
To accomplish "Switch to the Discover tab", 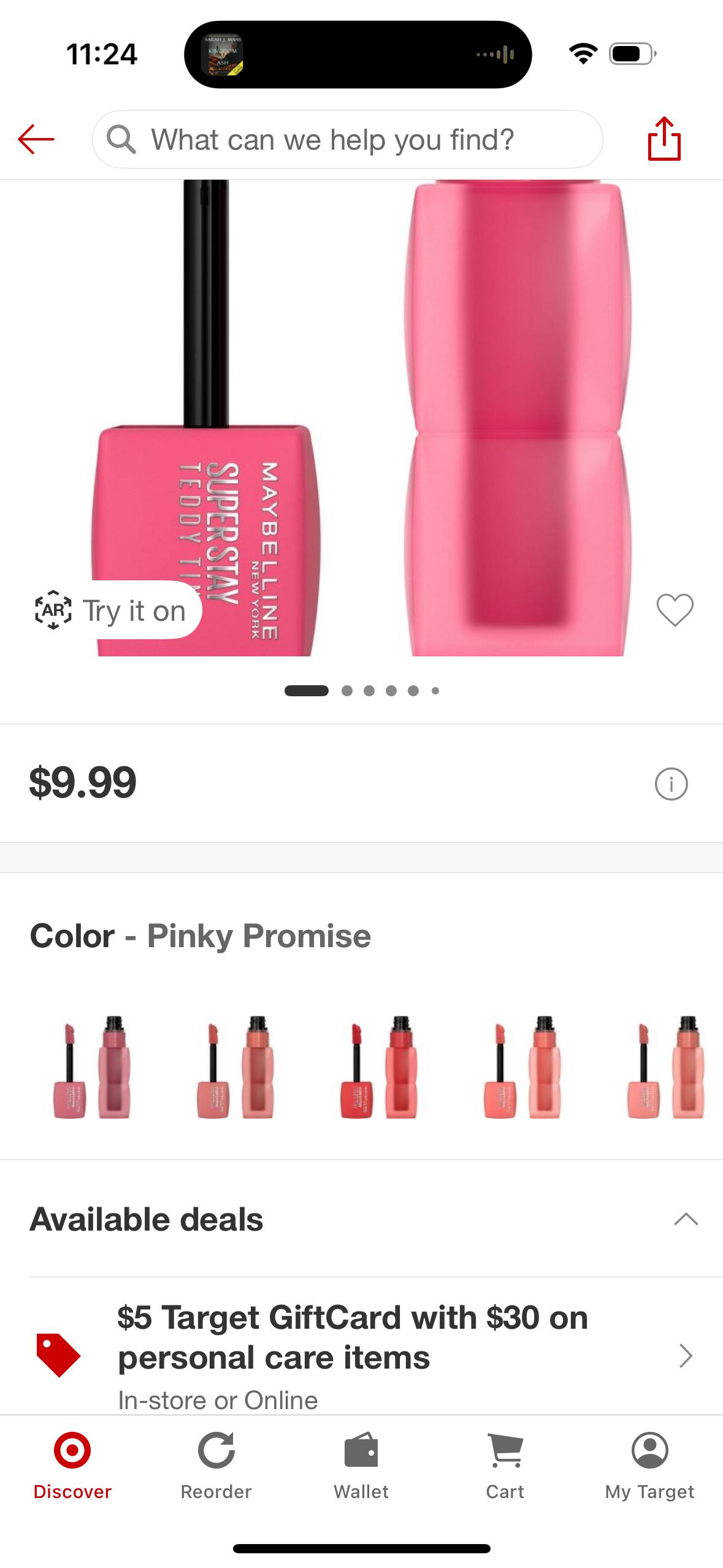I will (72, 1465).
